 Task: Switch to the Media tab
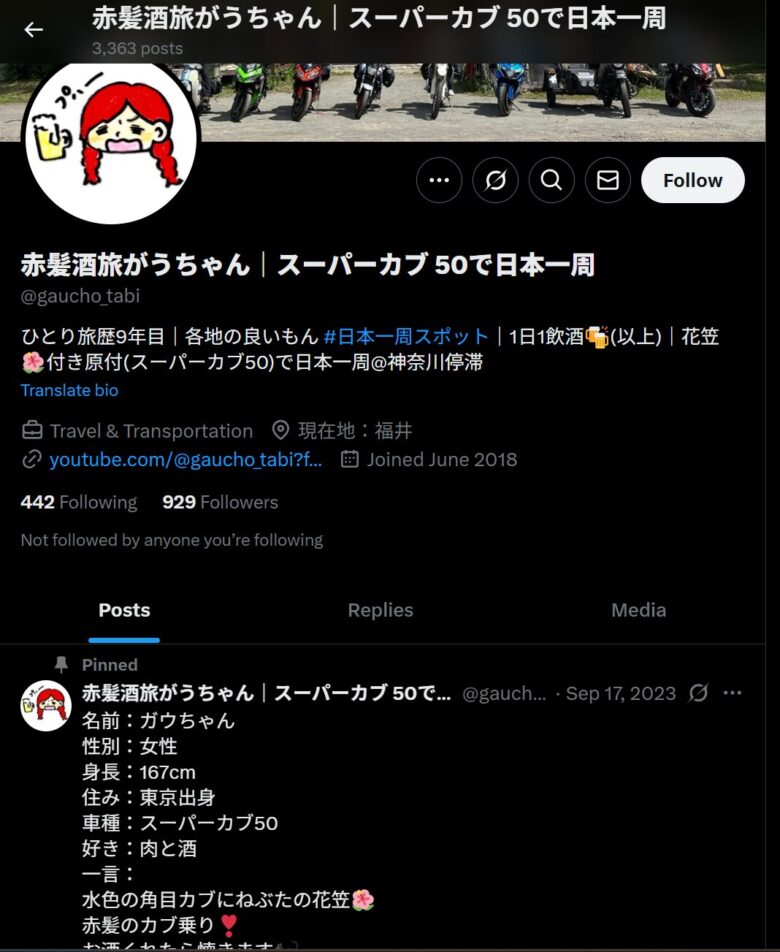[x=638, y=610]
